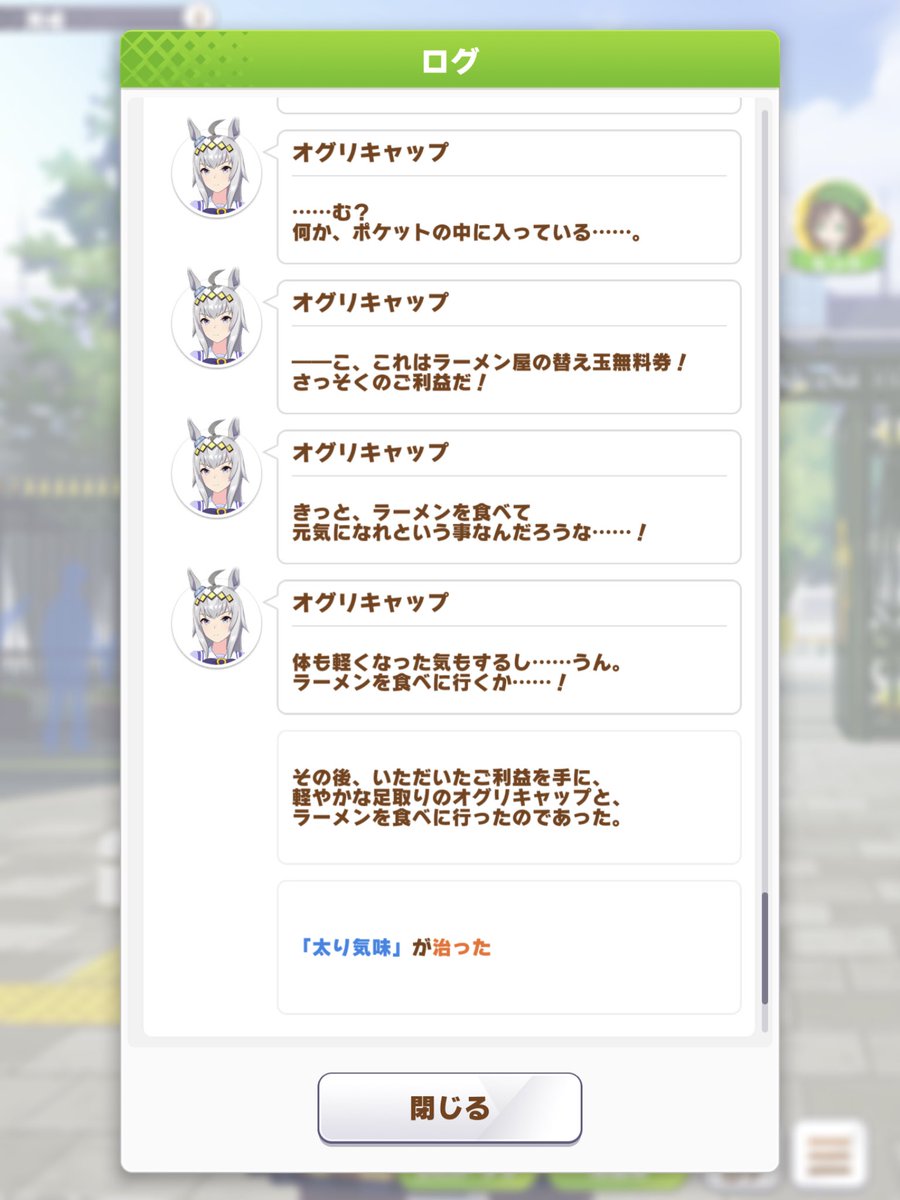Expand the narration text box about ramen
Viewport: 900px width, 1200px height.
coord(508,798)
